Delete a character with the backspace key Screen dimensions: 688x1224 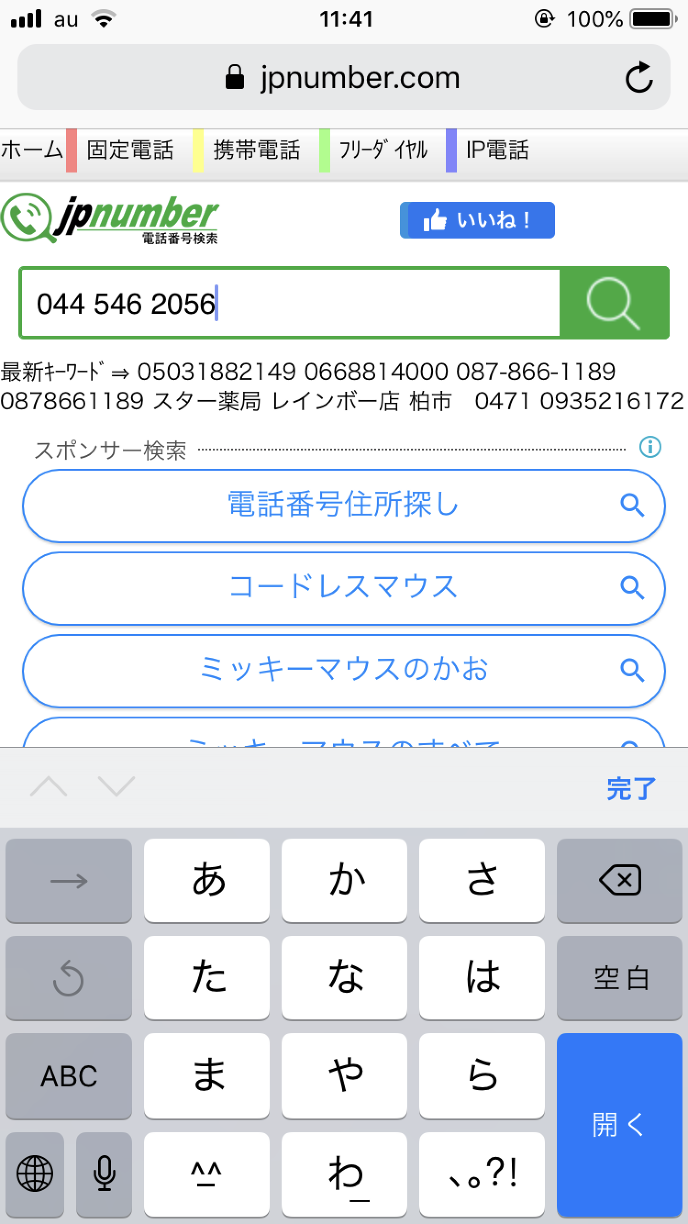[x=619, y=880]
